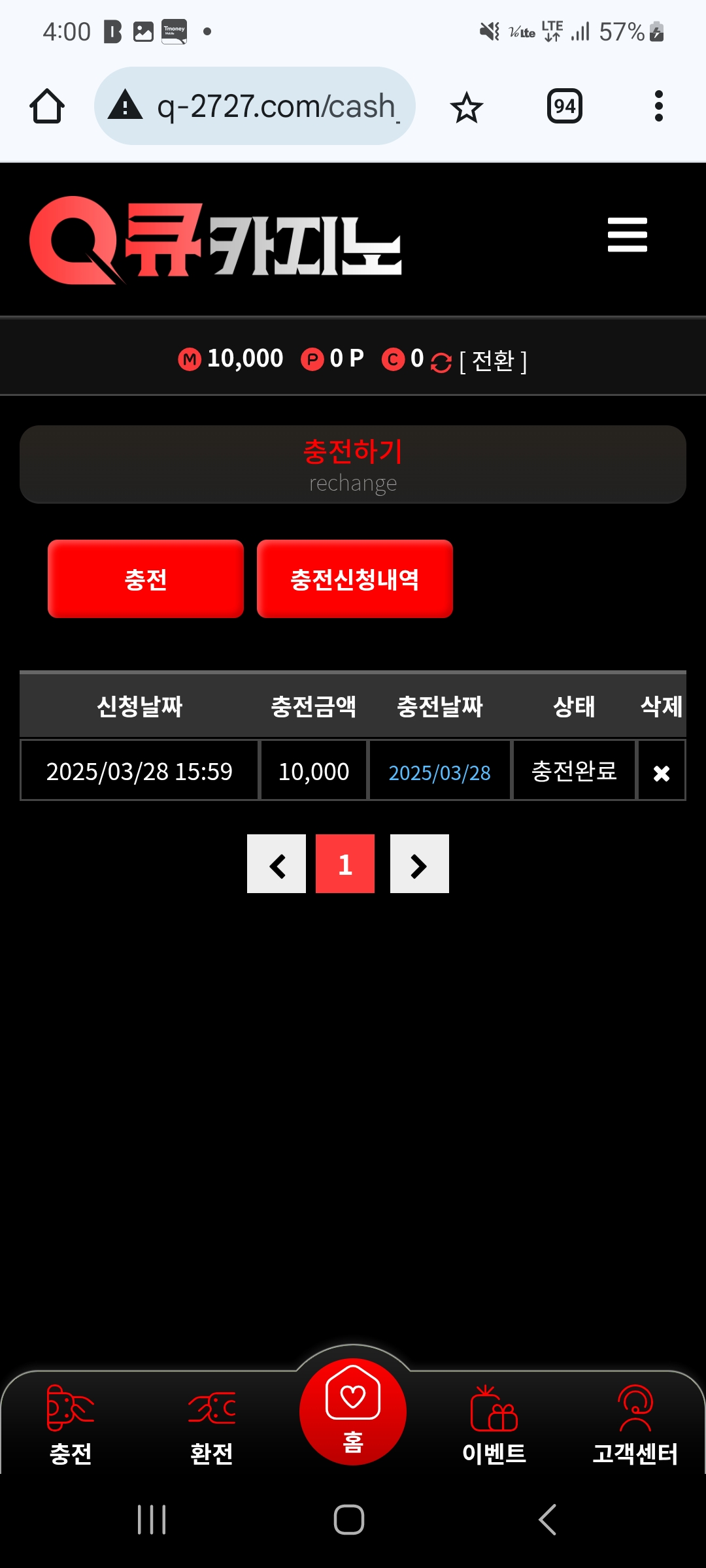View 충전신청내역 recharge history
Image resolution: width=706 pixels, height=1568 pixels.
click(x=354, y=579)
